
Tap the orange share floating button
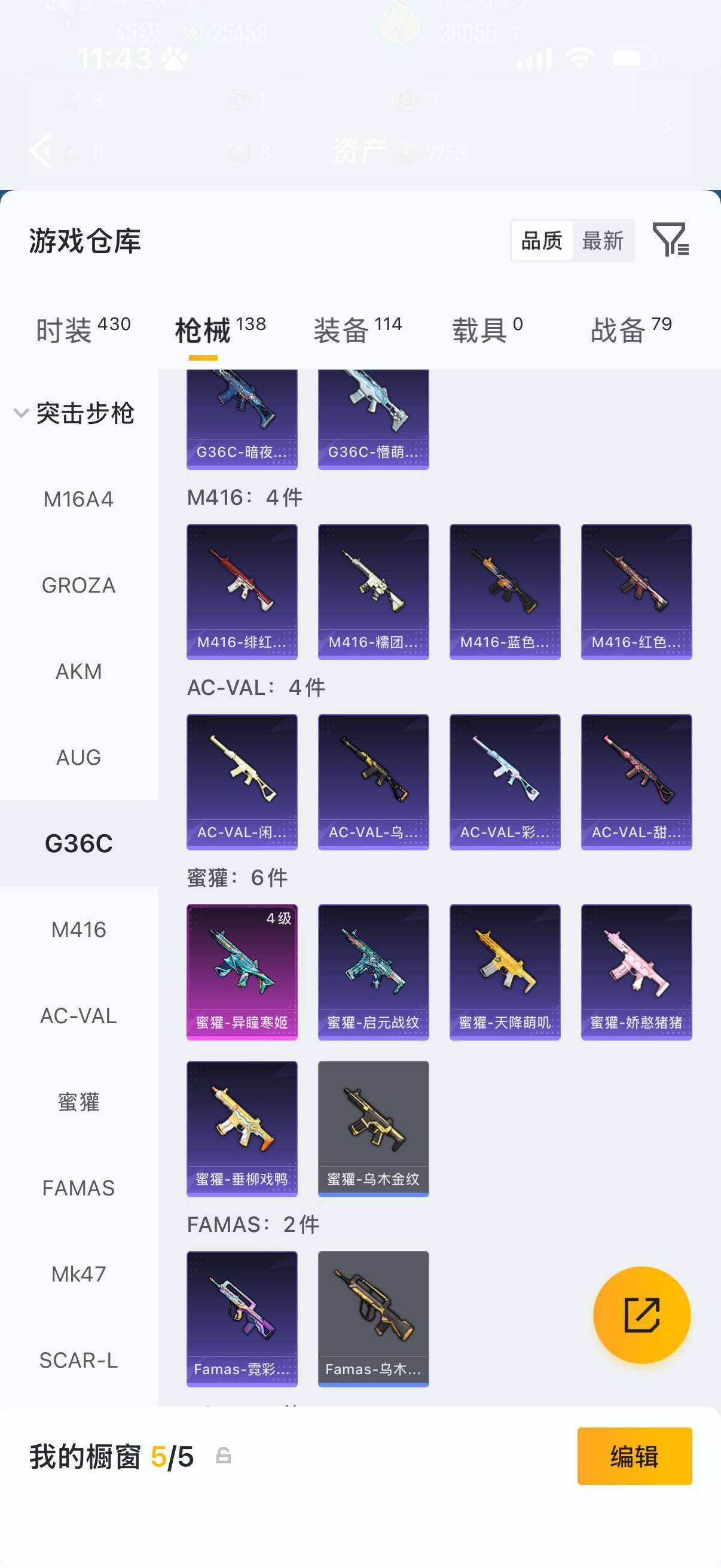point(641,1315)
